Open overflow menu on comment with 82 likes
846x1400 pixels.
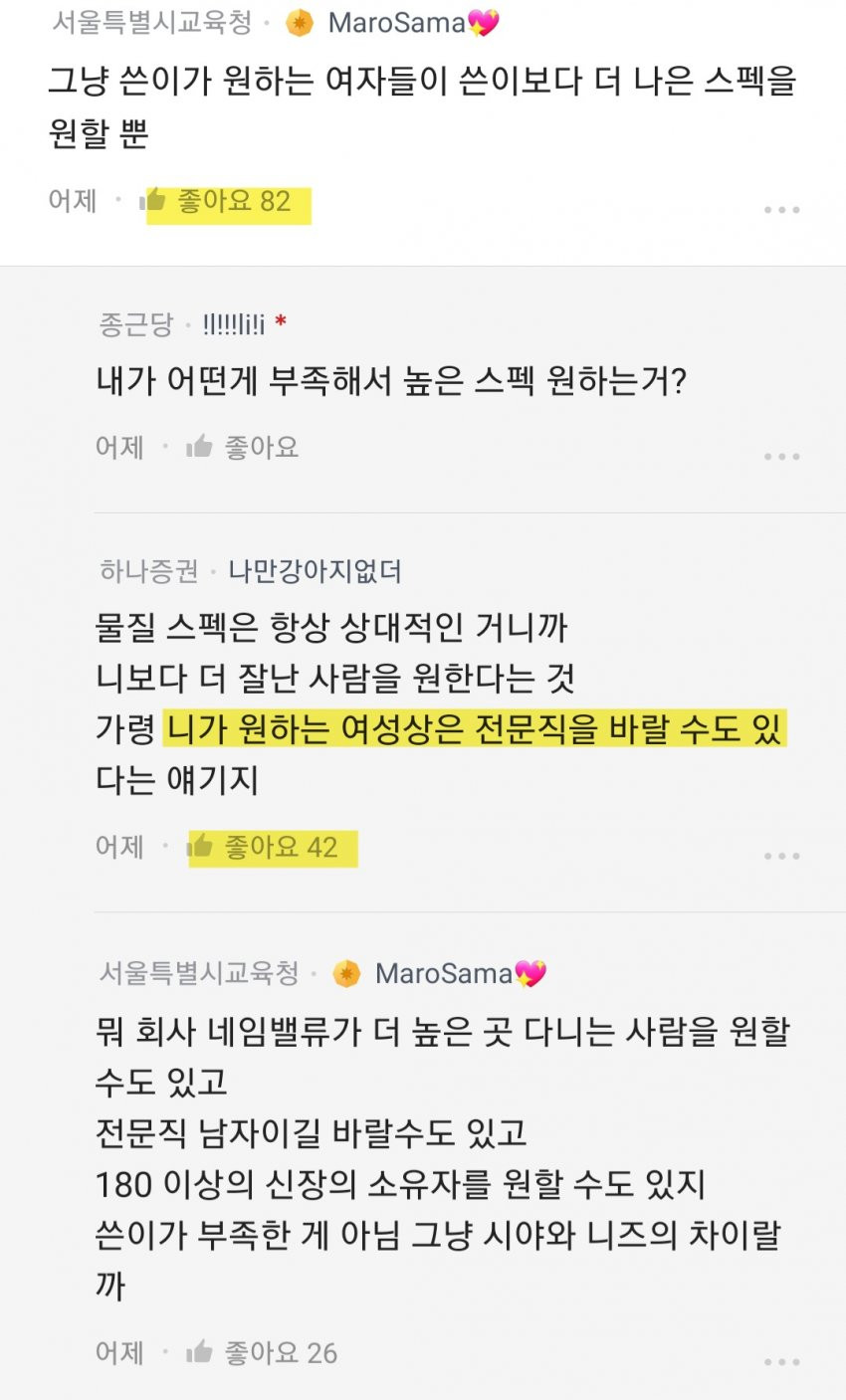tap(781, 210)
